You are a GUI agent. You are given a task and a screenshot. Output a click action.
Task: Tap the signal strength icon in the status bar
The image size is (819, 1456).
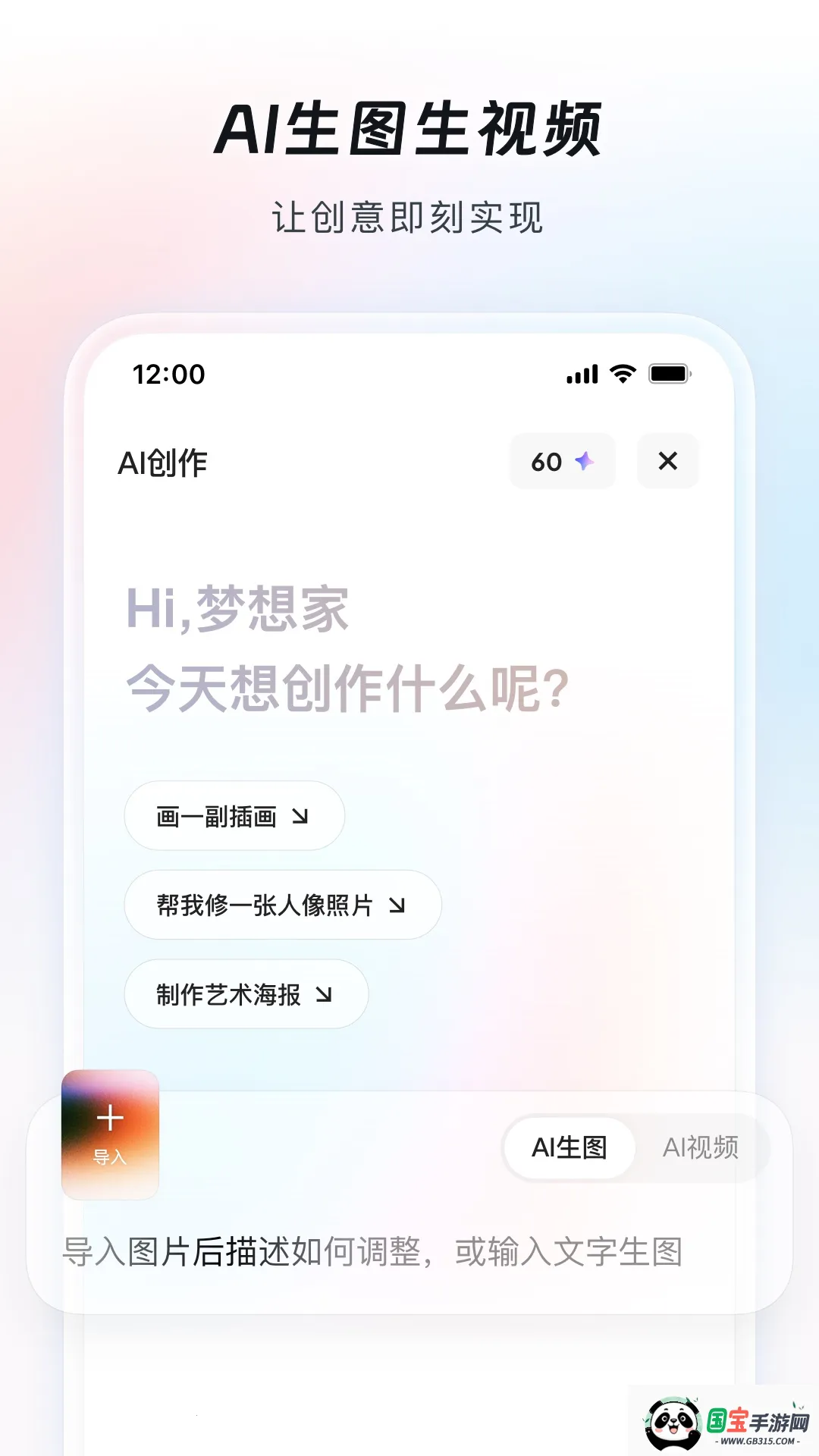[x=582, y=374]
